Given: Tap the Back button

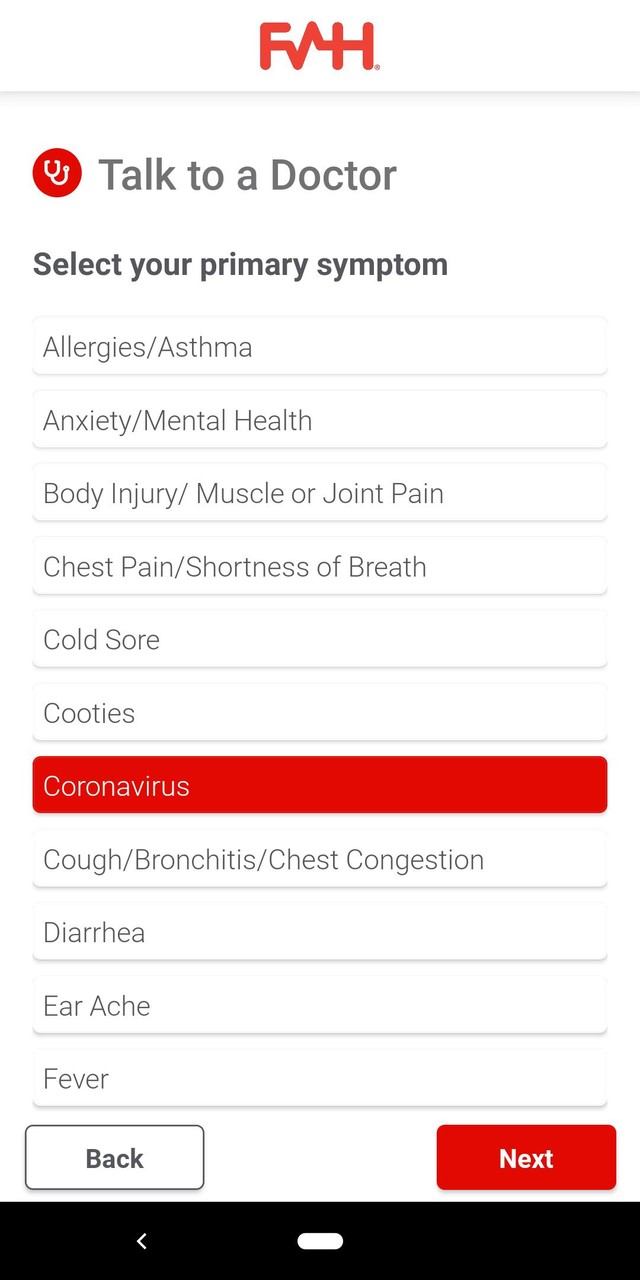Looking at the screenshot, I should (x=114, y=1158).
